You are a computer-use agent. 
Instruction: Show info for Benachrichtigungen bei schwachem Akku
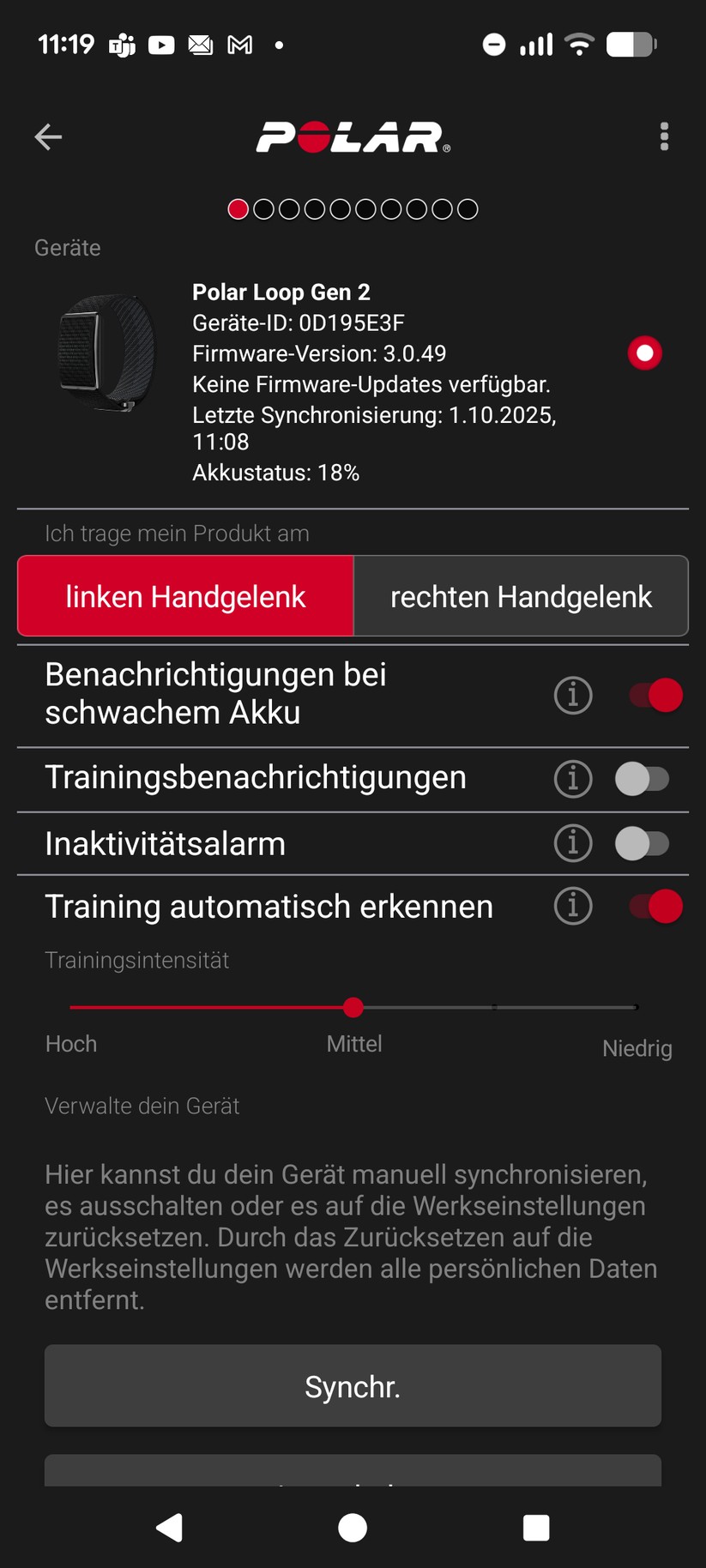point(573,695)
